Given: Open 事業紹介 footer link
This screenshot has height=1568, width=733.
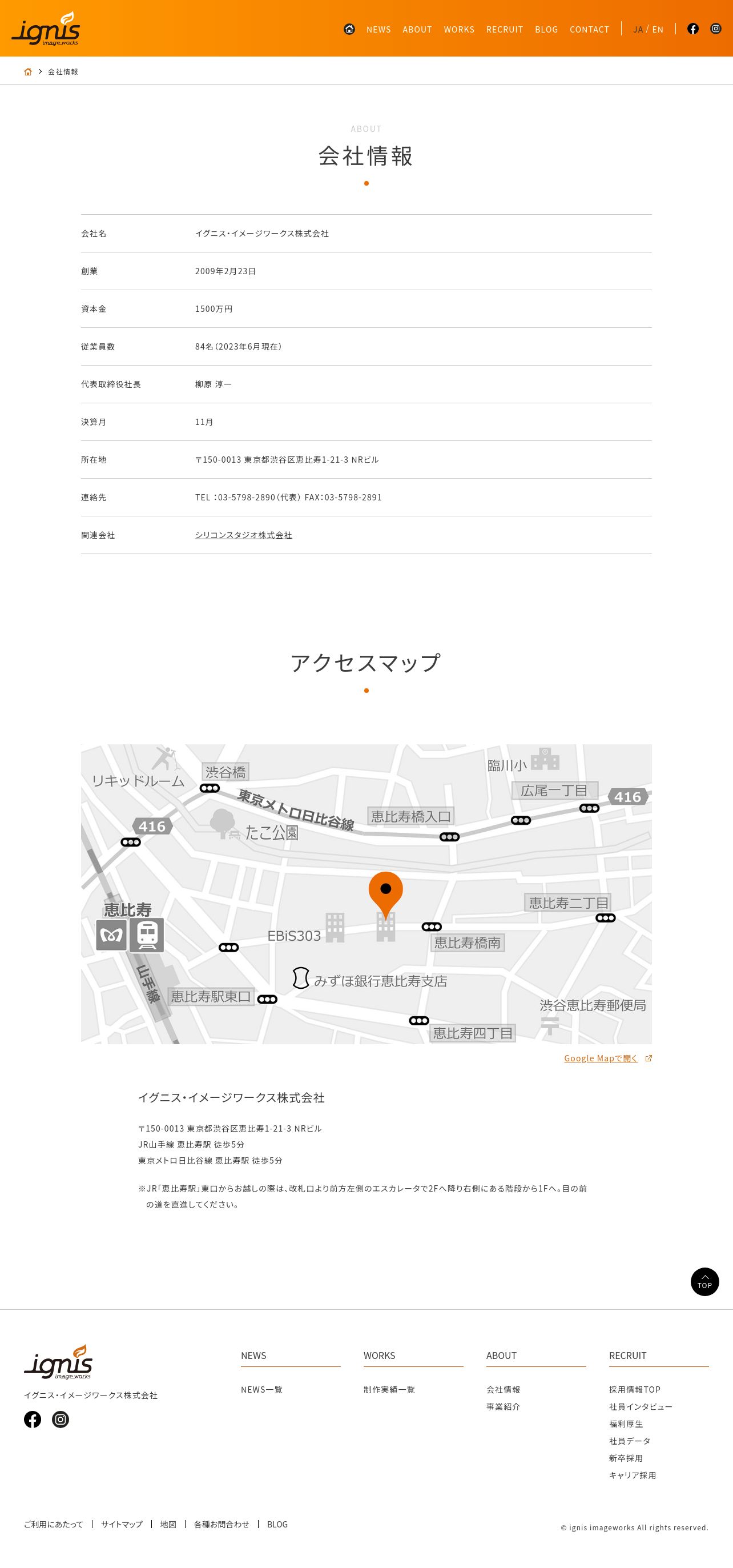Looking at the screenshot, I should 503,1407.
